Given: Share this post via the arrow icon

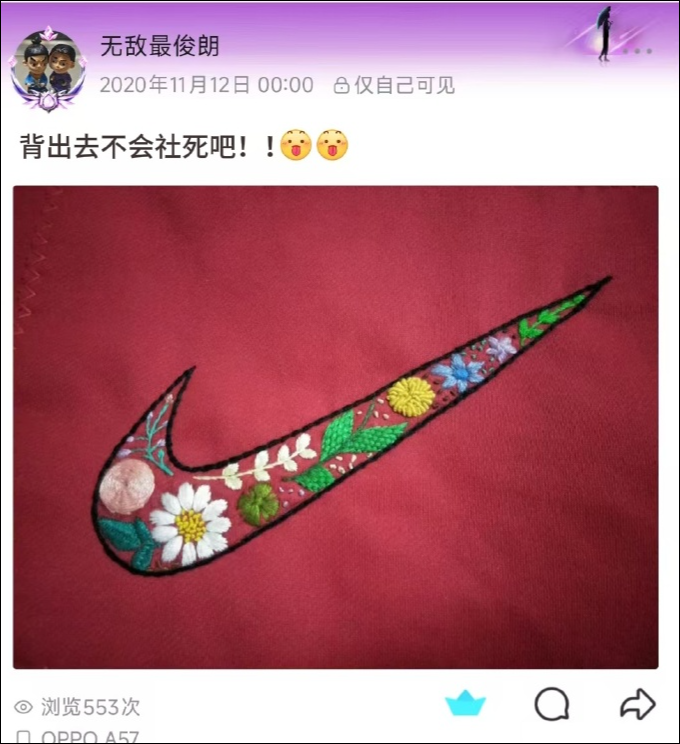Looking at the screenshot, I should click(637, 704).
